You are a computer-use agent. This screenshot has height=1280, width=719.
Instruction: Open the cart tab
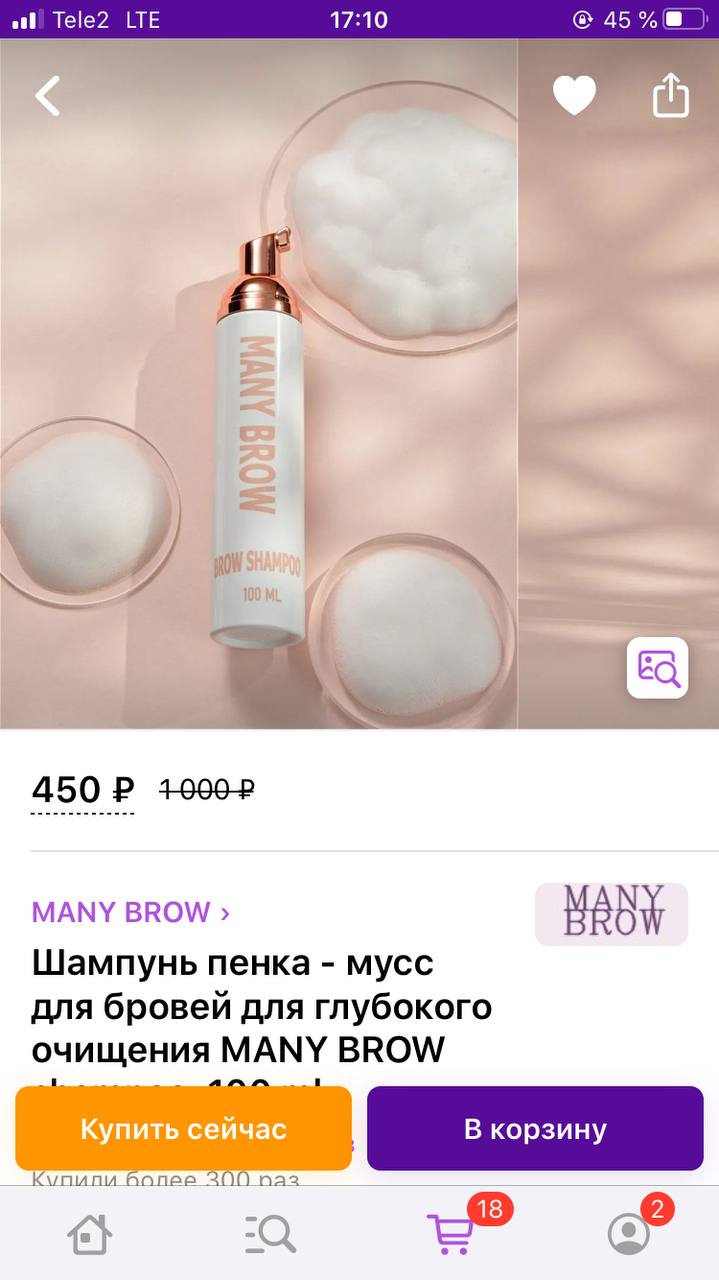450,1233
